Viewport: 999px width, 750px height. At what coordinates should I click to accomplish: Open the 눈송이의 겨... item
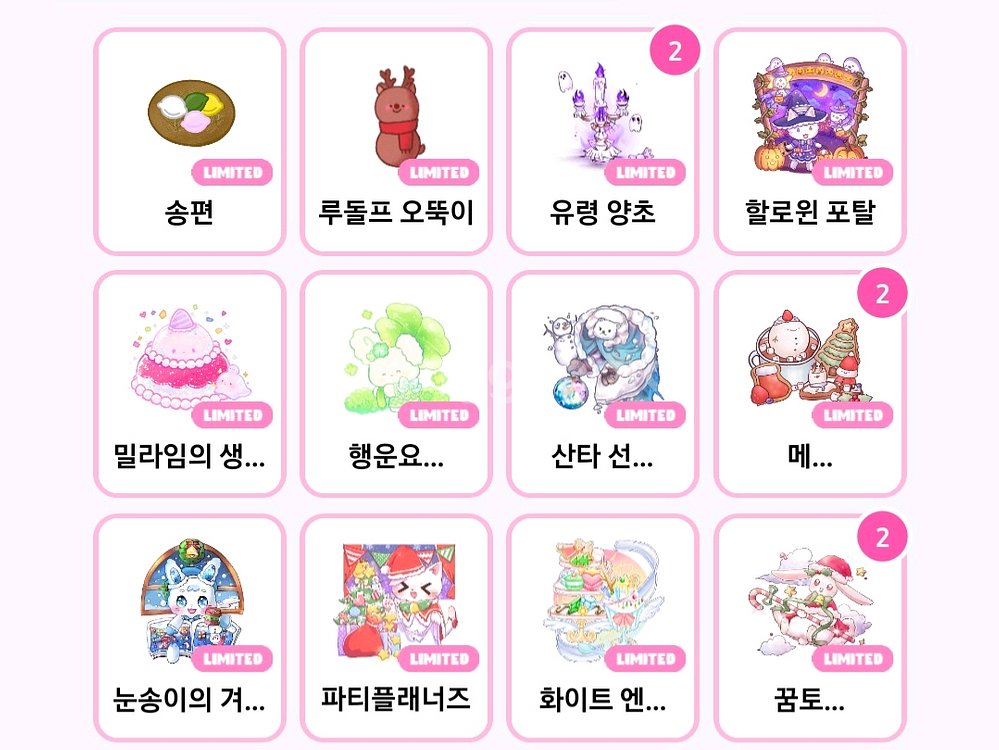(x=189, y=628)
